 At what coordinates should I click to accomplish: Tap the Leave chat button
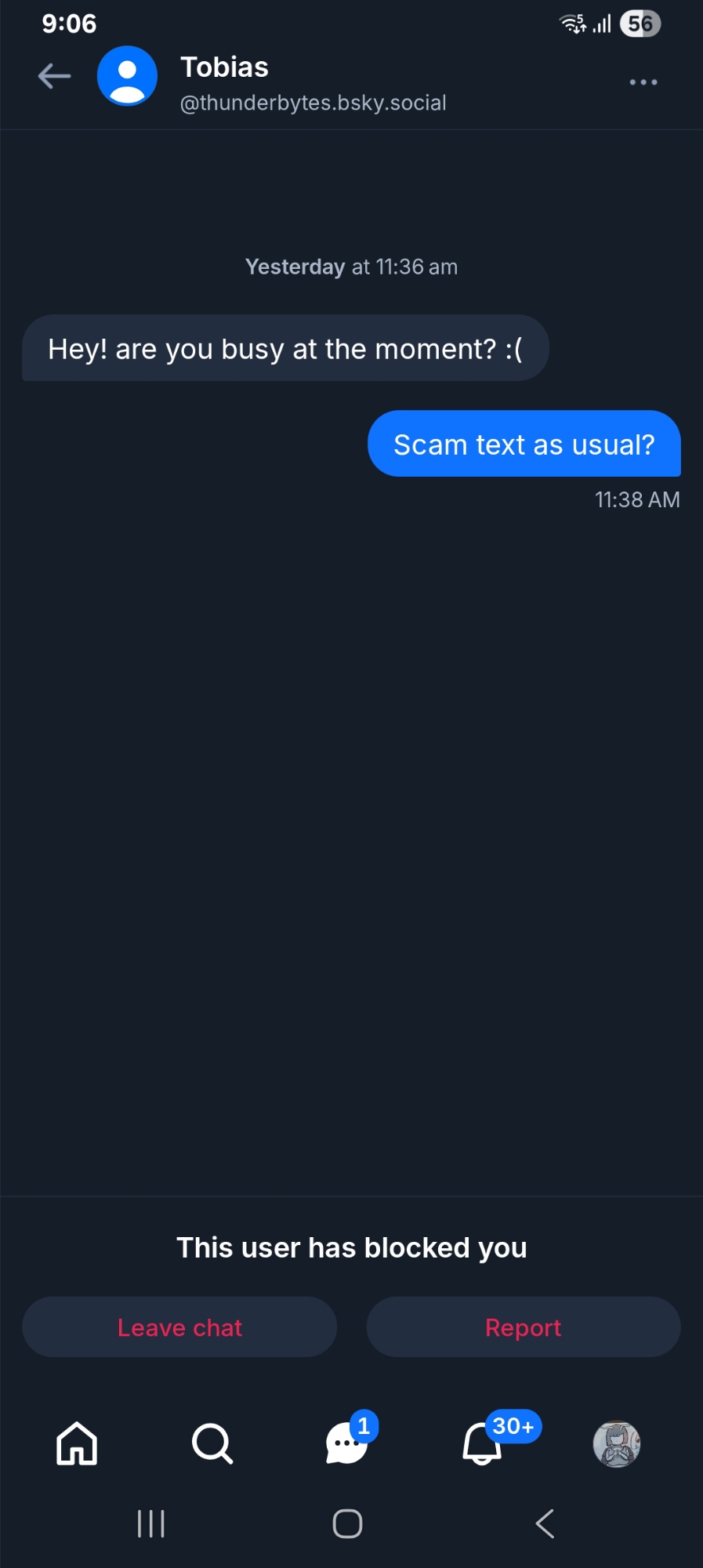[179, 1327]
